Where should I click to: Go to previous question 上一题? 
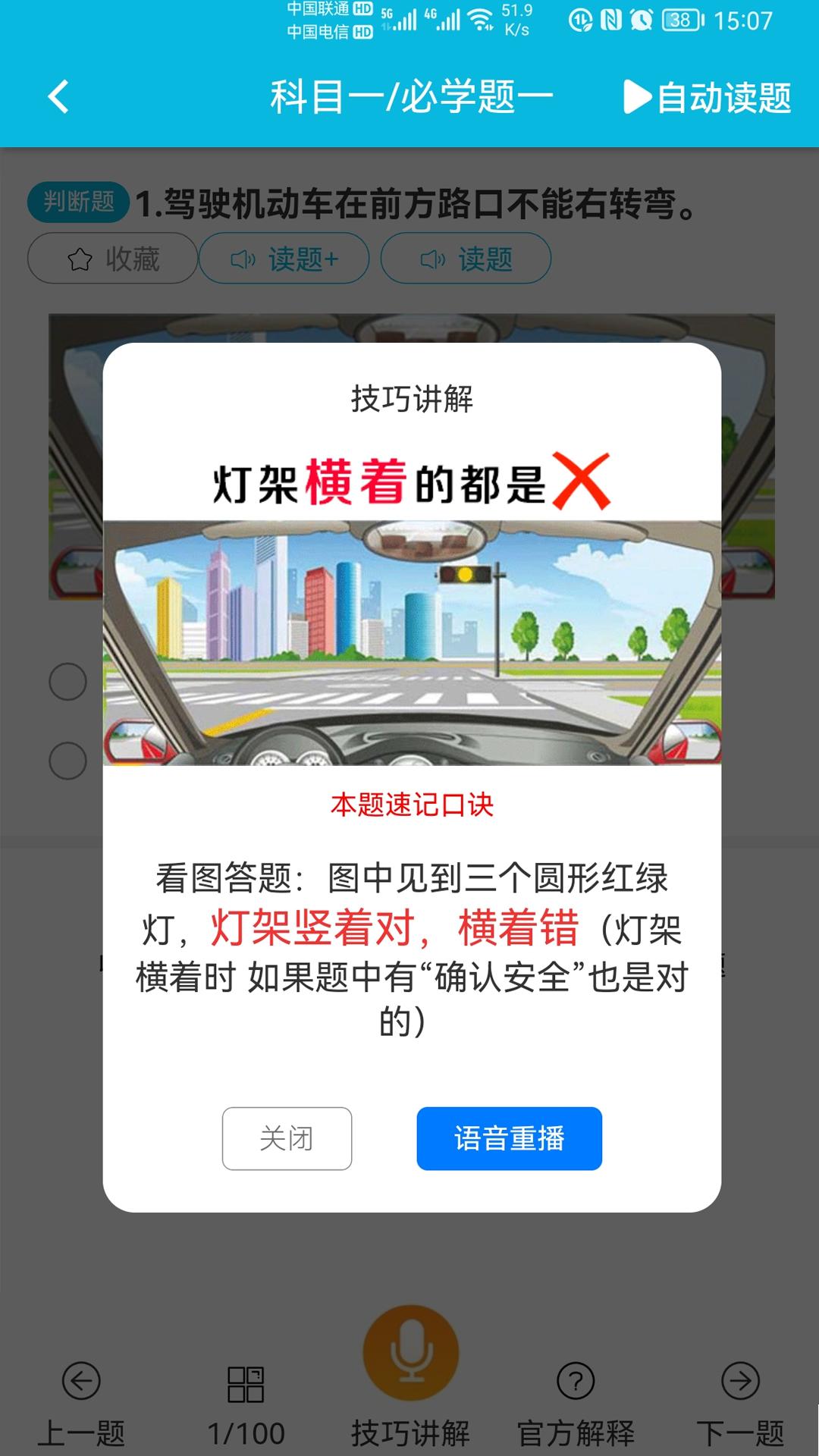click(x=81, y=1402)
